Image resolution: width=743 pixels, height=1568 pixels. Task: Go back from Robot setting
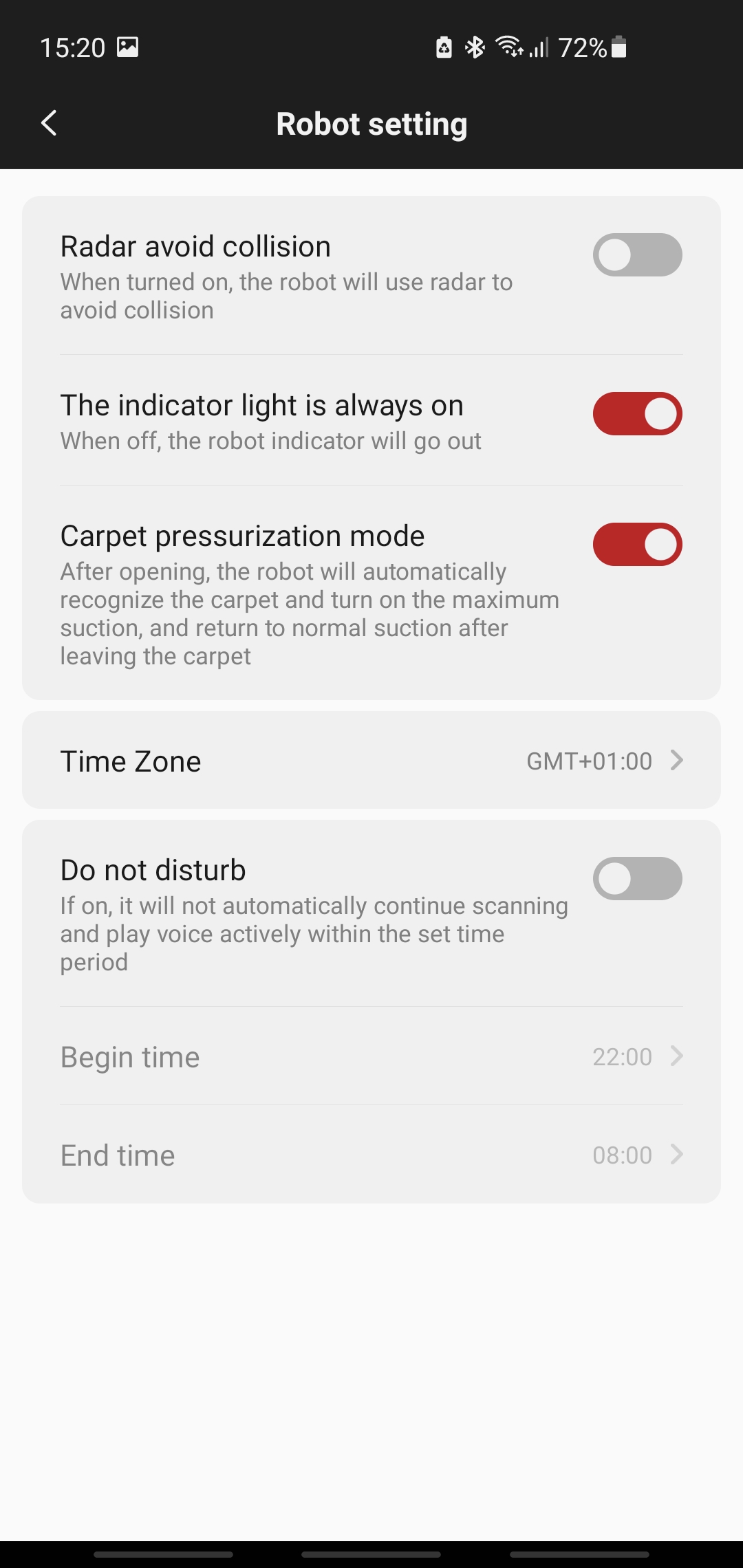(x=49, y=124)
